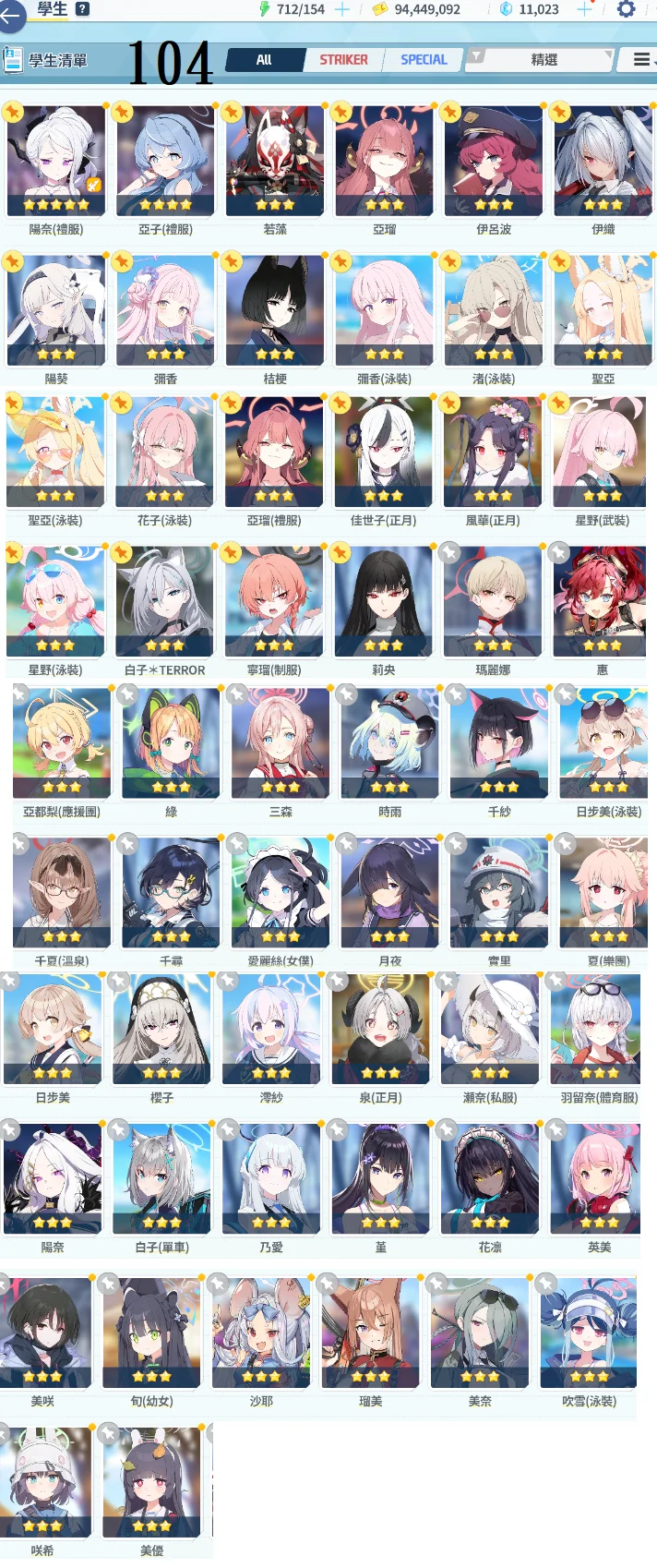Open the settings gear

626,9
